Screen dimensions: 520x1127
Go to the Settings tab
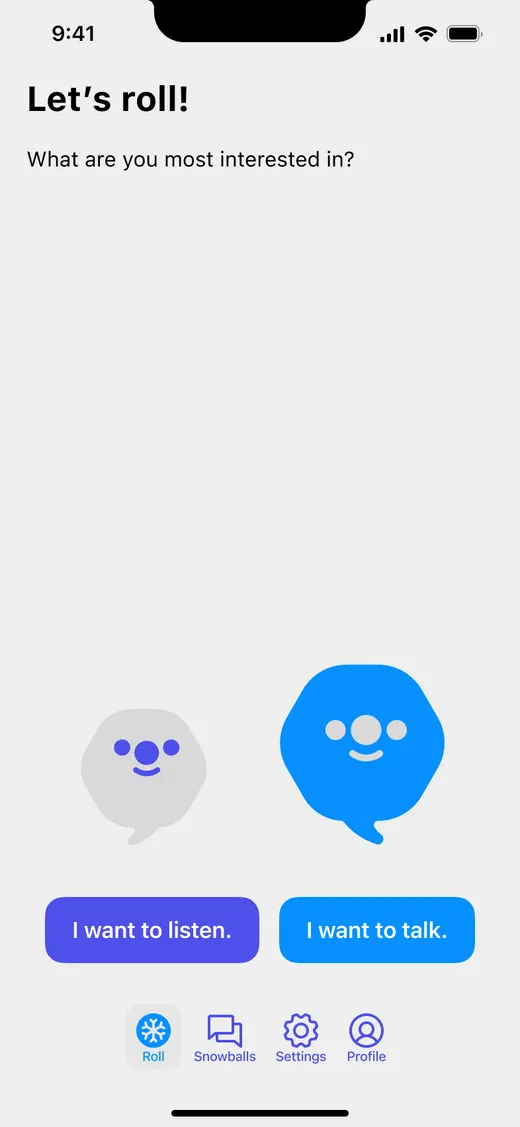301,1037
